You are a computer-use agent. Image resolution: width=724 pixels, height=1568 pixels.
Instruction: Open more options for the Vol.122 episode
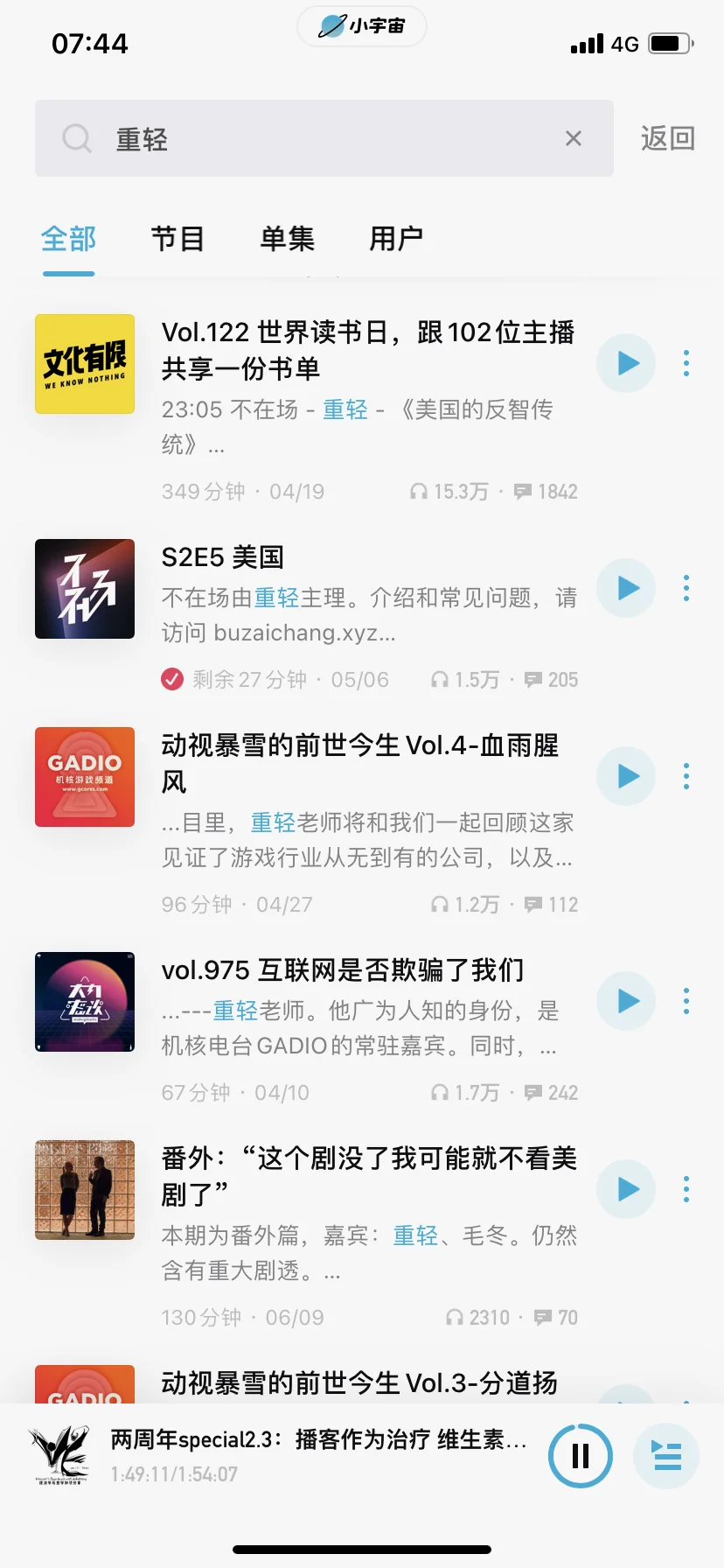pos(686,363)
